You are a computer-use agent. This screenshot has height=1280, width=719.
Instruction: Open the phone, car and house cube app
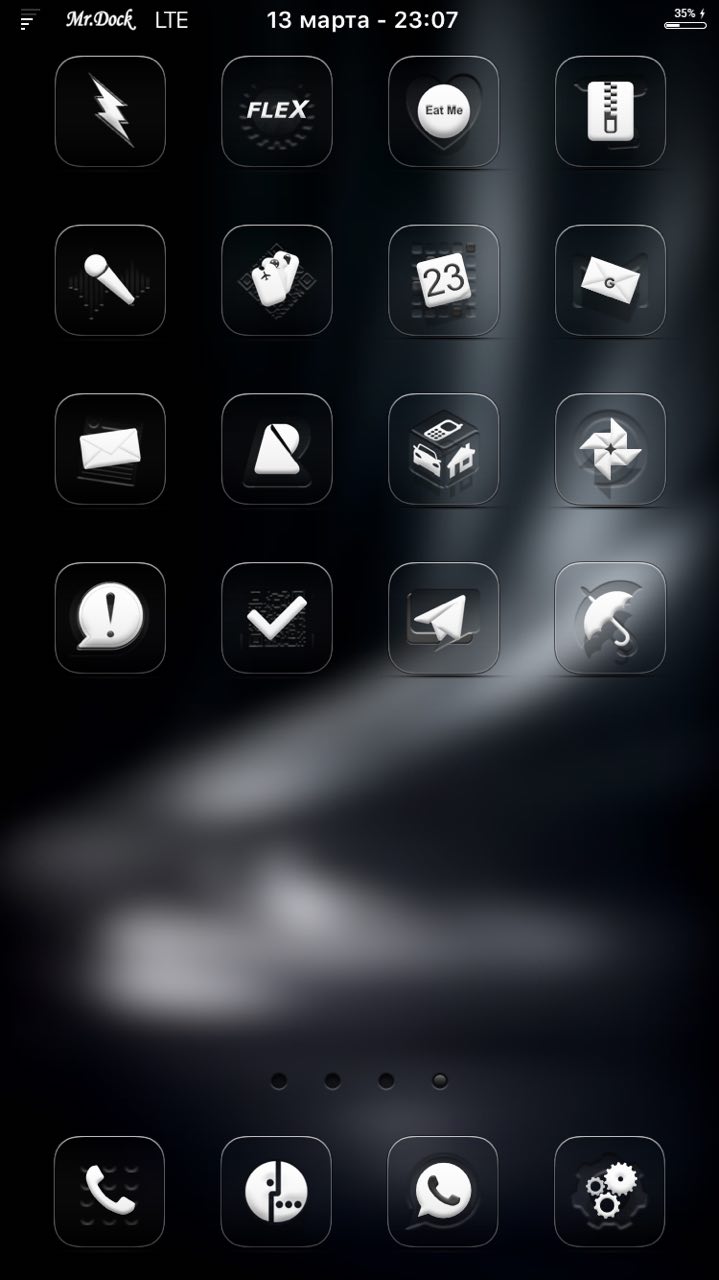443,449
